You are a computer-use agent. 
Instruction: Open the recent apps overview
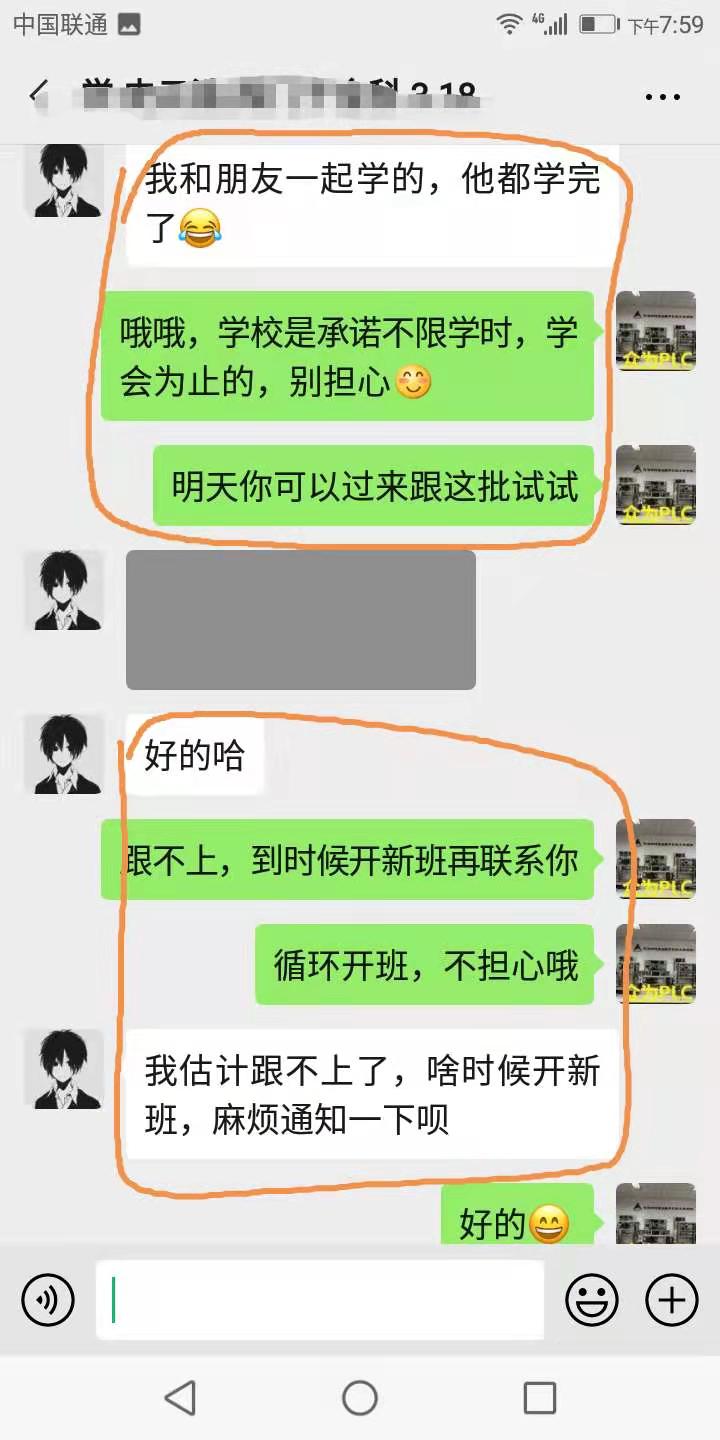coord(540,1398)
